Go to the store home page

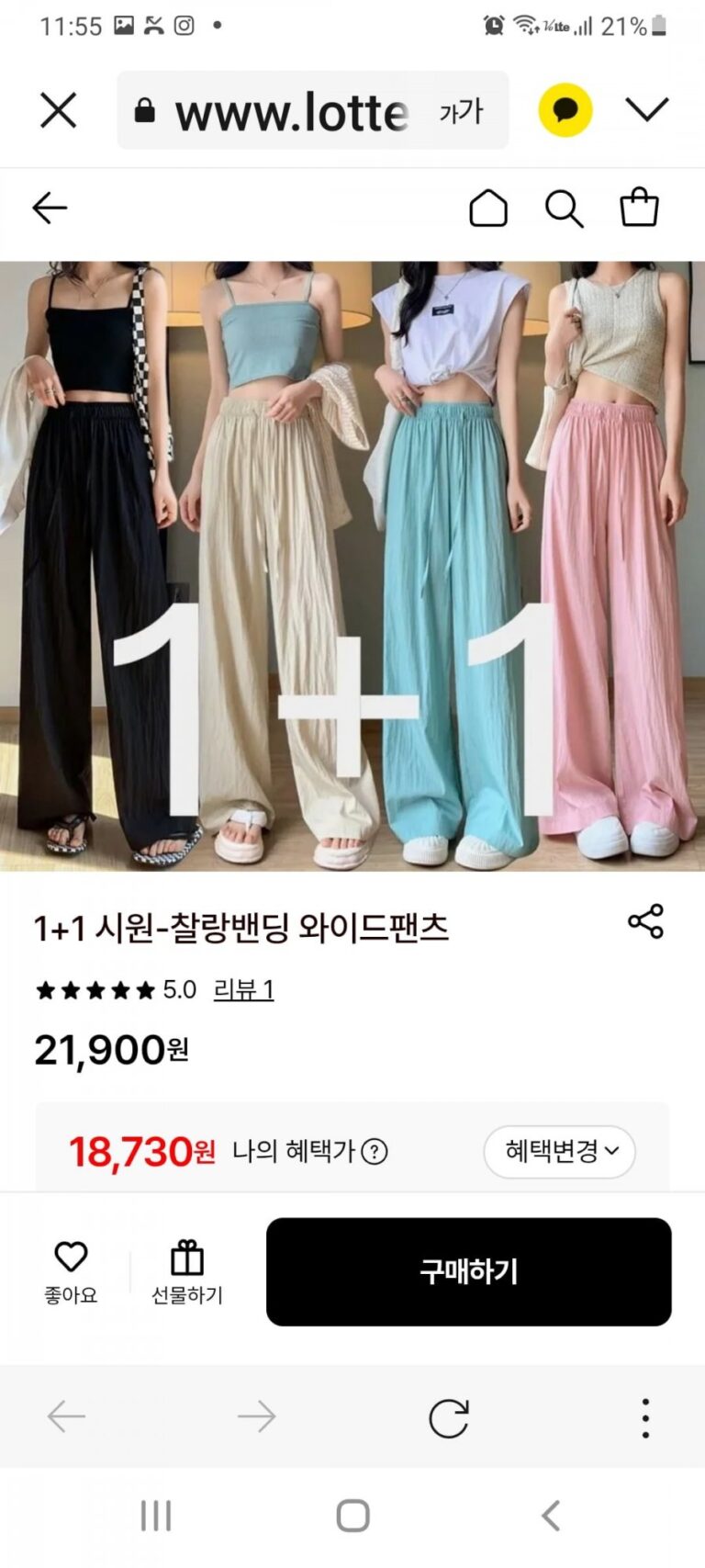click(488, 209)
